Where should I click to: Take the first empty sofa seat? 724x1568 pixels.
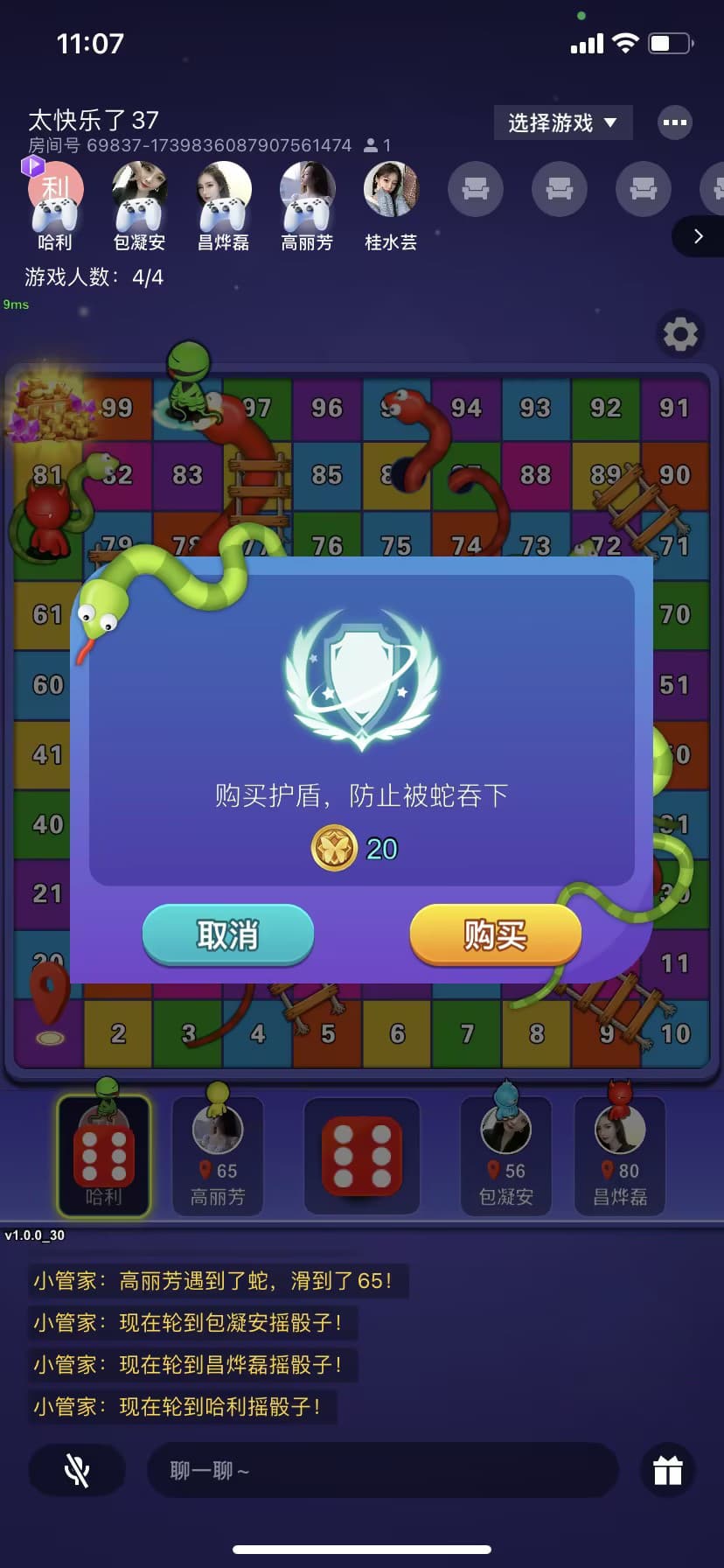pyautogui.click(x=475, y=189)
